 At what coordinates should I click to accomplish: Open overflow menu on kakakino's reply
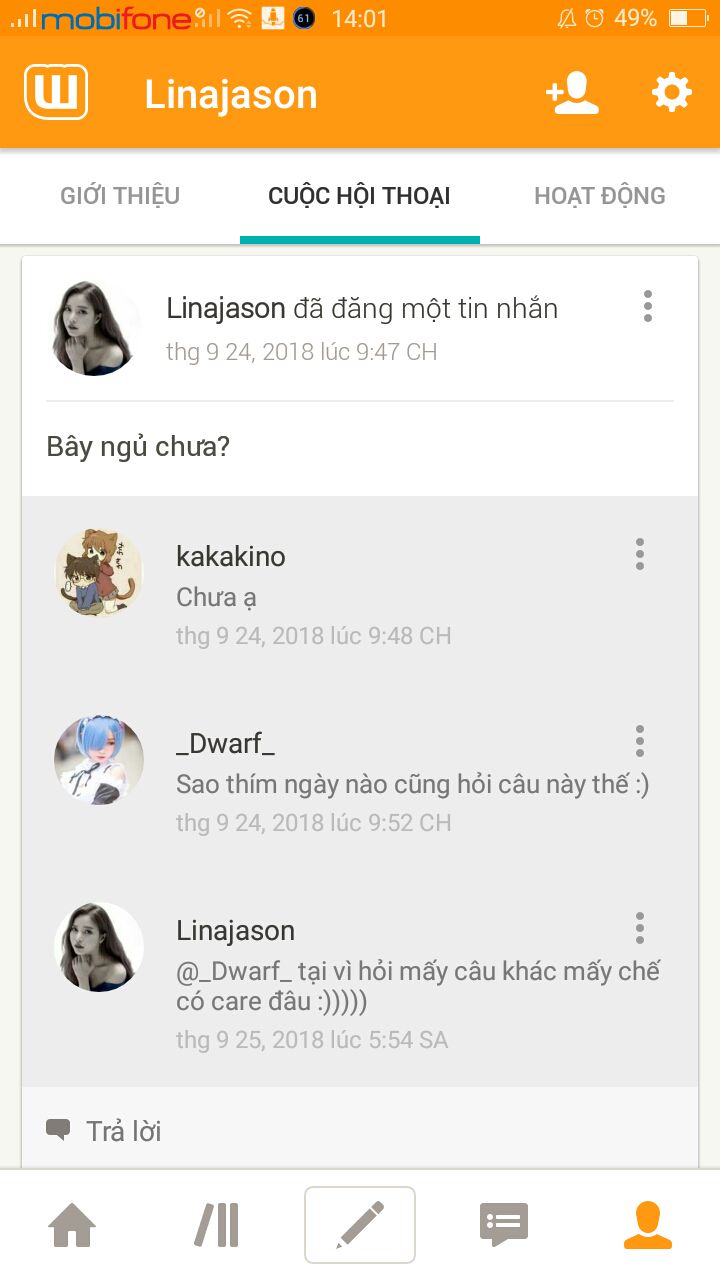click(640, 554)
